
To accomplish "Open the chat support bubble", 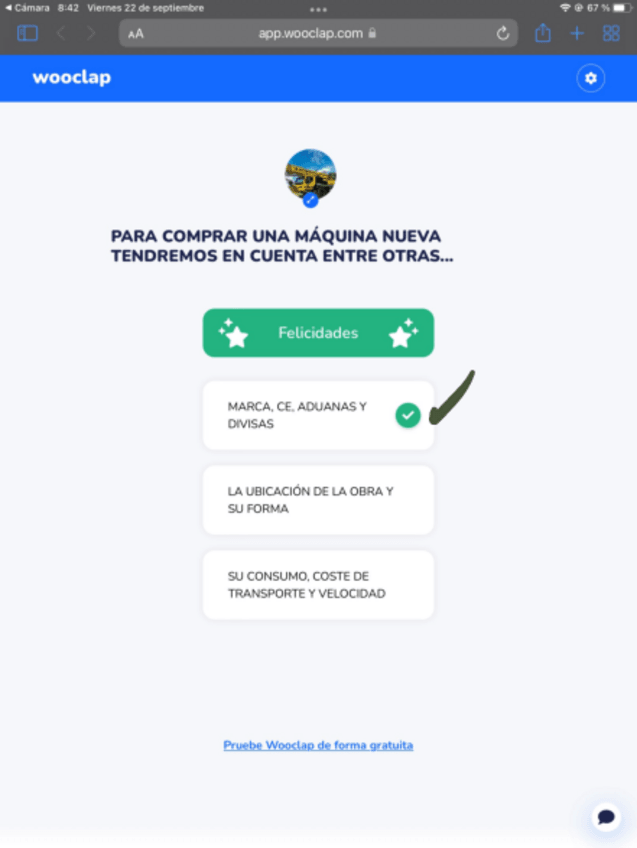I will [606, 816].
